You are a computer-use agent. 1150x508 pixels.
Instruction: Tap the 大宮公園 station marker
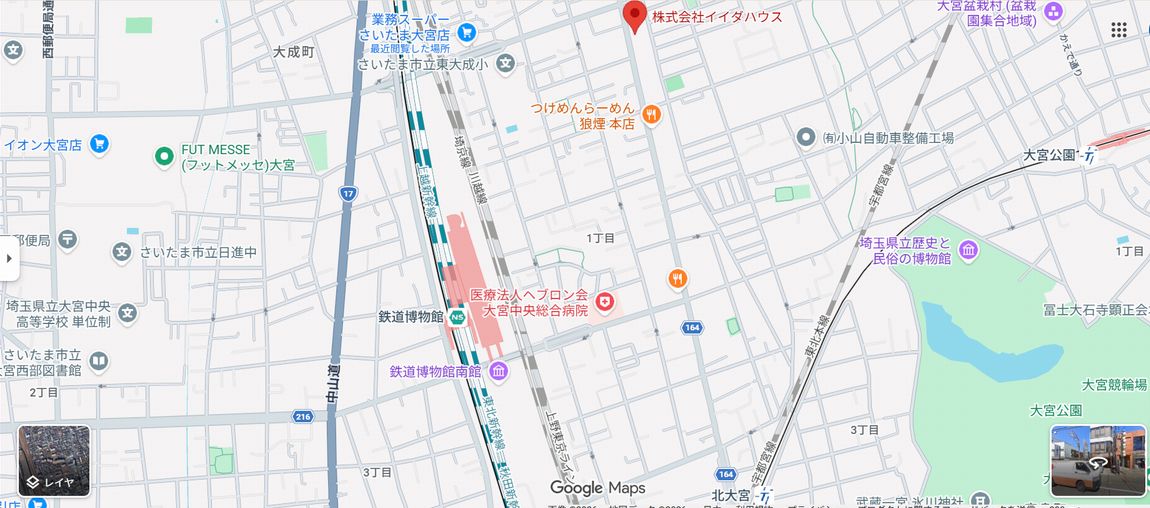point(1089,156)
